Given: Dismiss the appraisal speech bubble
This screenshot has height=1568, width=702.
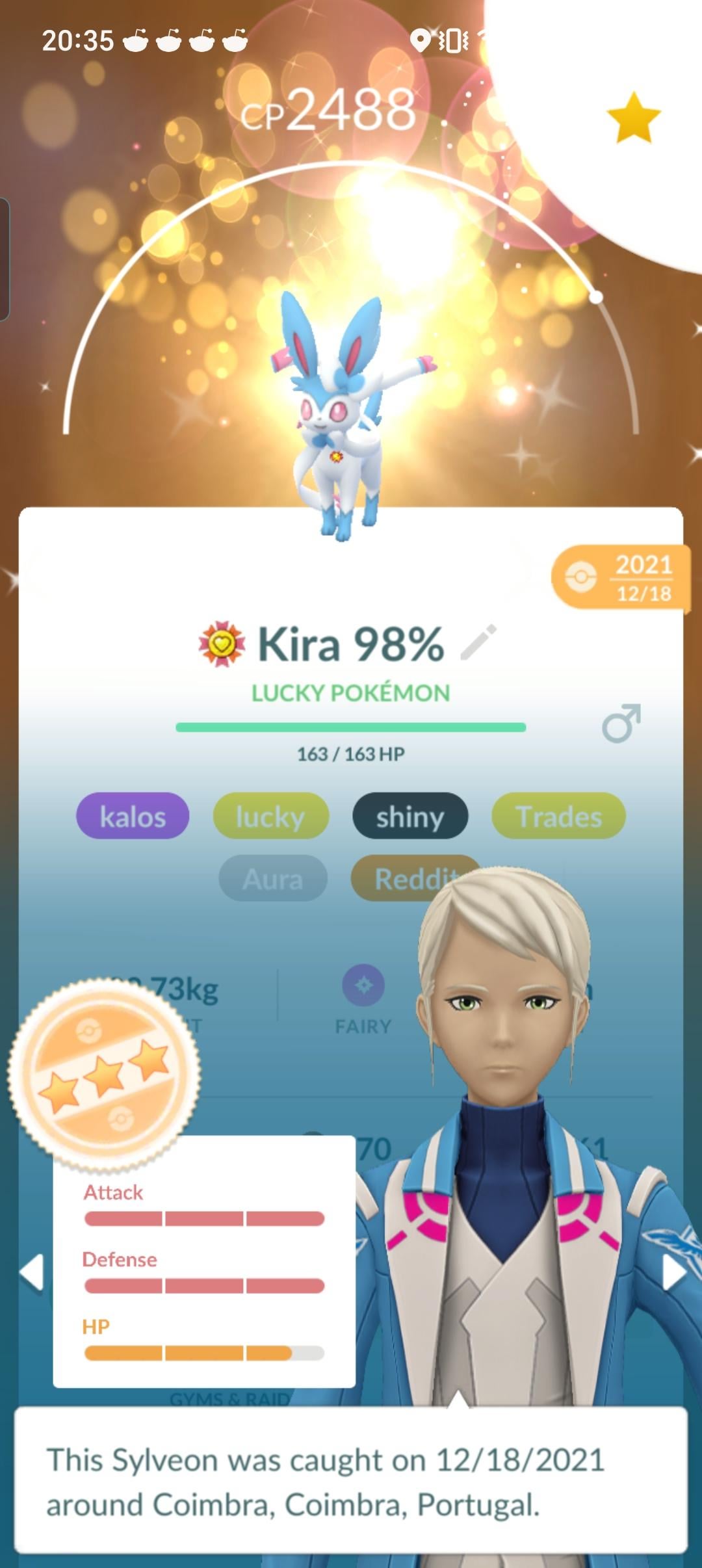Looking at the screenshot, I should tap(351, 1482).
